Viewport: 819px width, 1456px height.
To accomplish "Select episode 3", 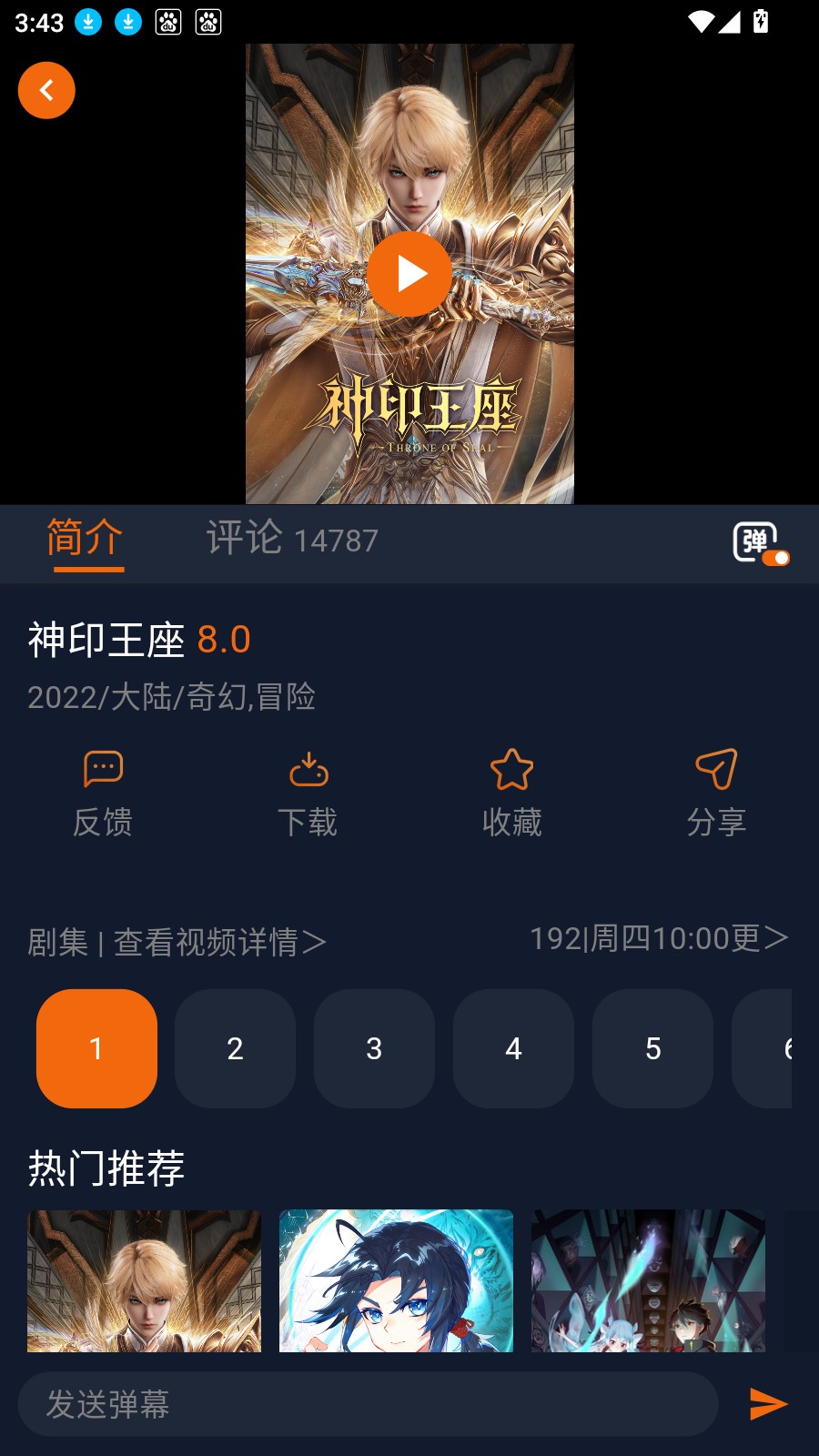I will pos(374,1048).
